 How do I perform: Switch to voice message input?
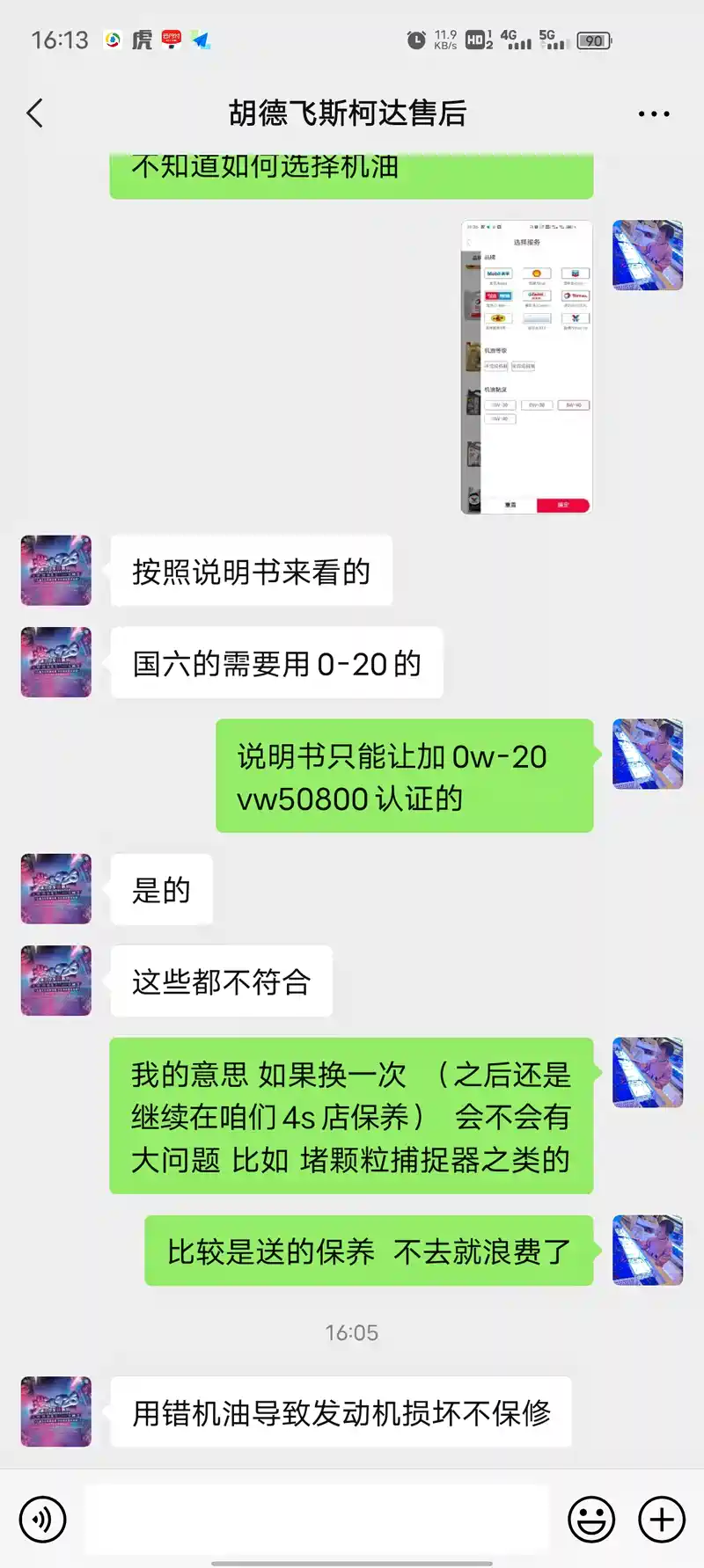[42, 1519]
